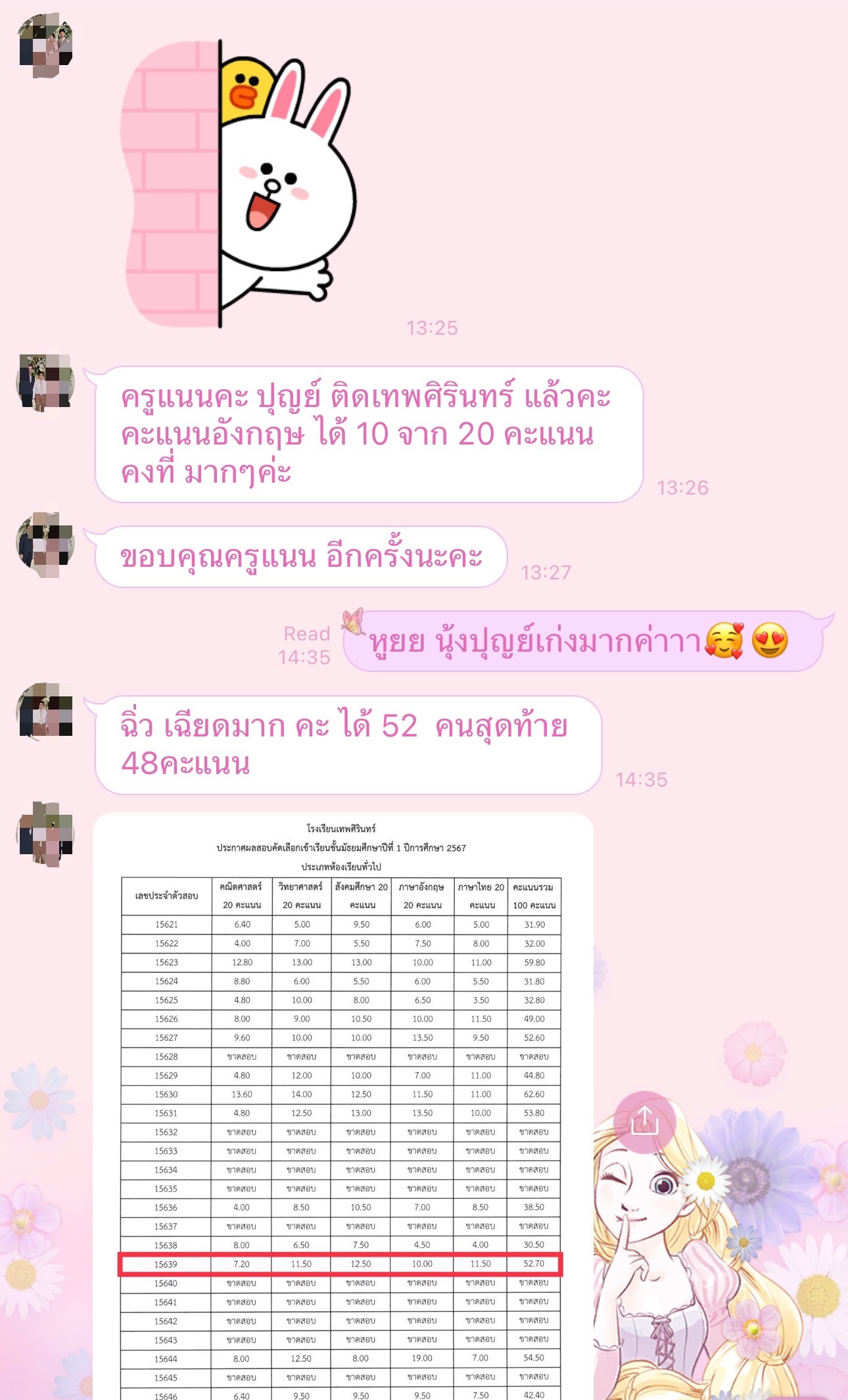The image size is (848, 1400).
Task: Open the exam results table image
Action: pos(342,1105)
